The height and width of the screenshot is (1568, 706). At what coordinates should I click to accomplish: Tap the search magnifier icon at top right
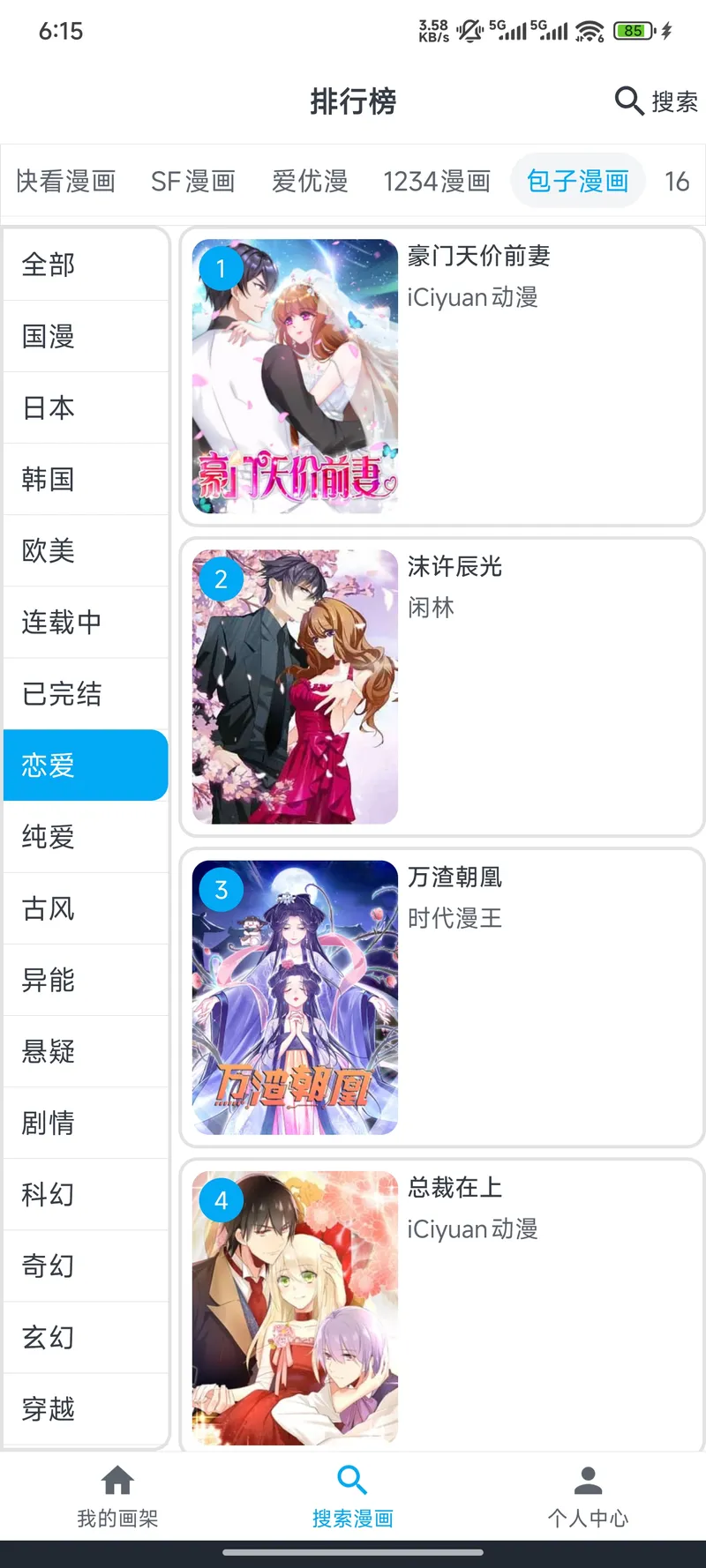tap(628, 101)
